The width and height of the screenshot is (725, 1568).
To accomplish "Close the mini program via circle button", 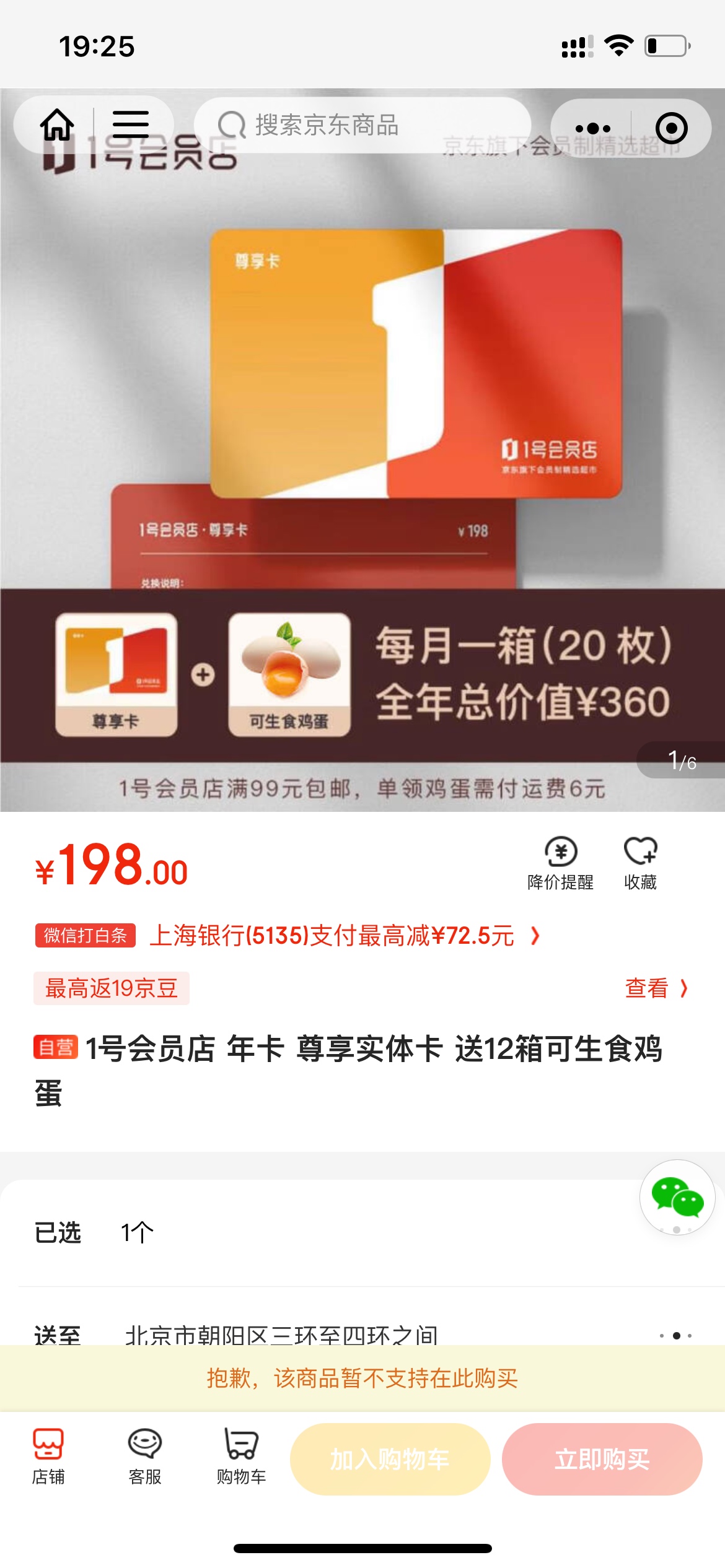I will pyautogui.click(x=671, y=128).
